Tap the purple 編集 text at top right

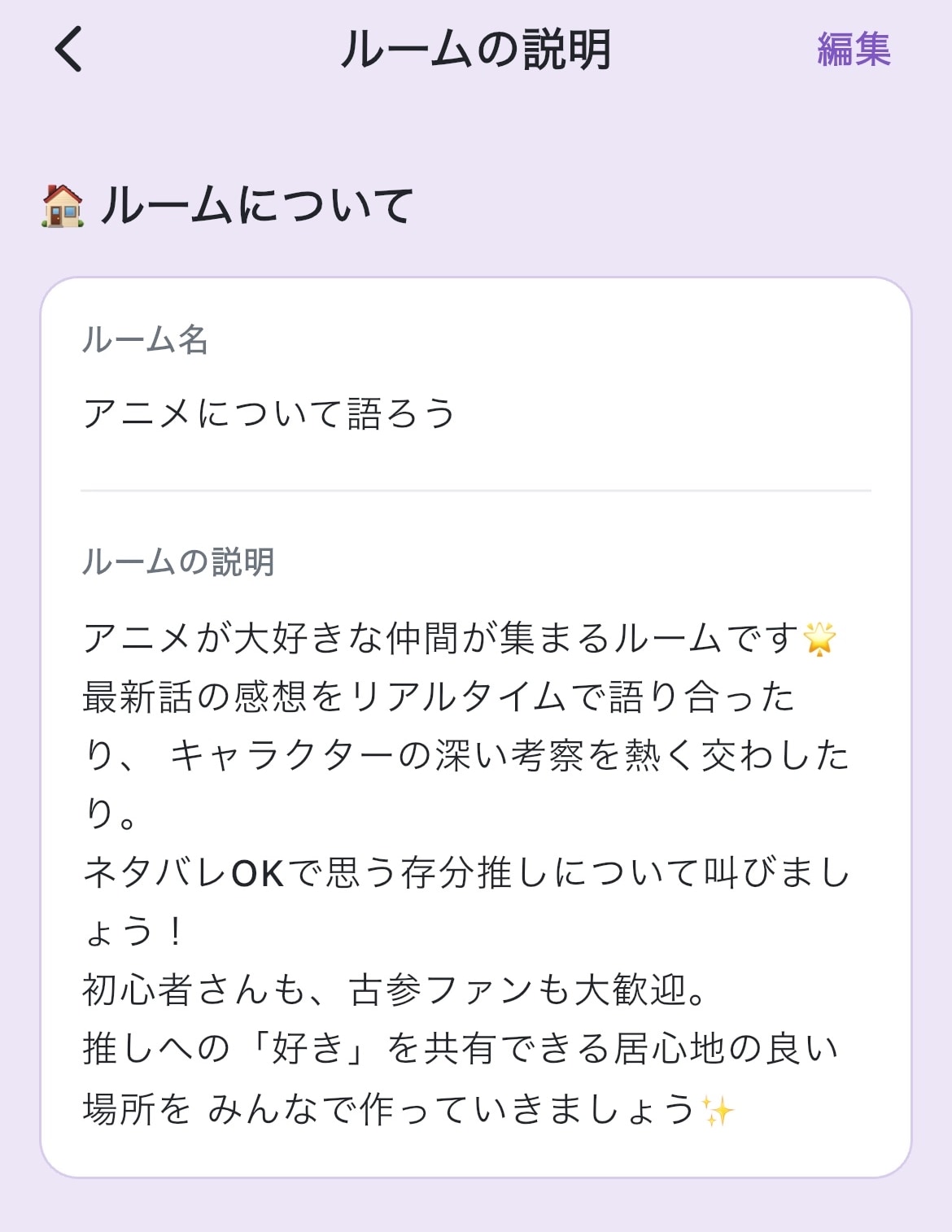[x=854, y=50]
